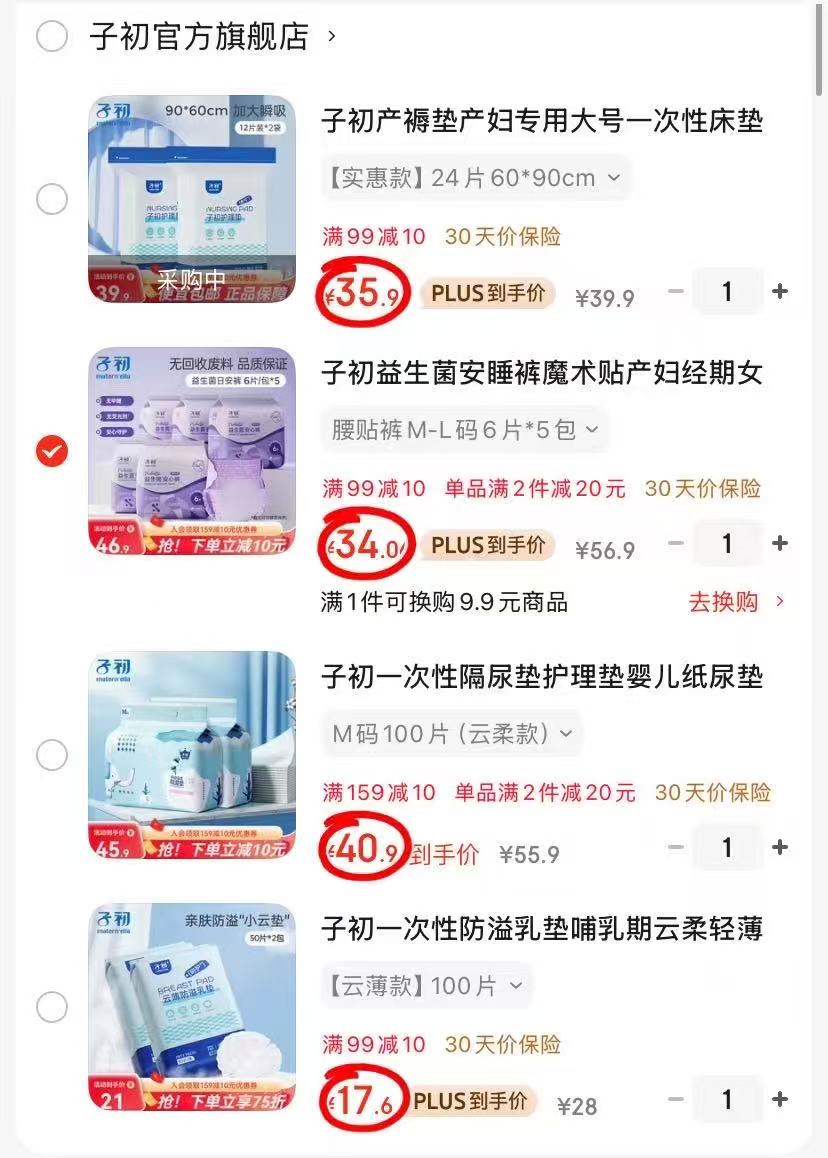Check the 产褥垫 bed pad item checkbox
Viewport: 828px width, 1158px height.
pyautogui.click(x=52, y=199)
